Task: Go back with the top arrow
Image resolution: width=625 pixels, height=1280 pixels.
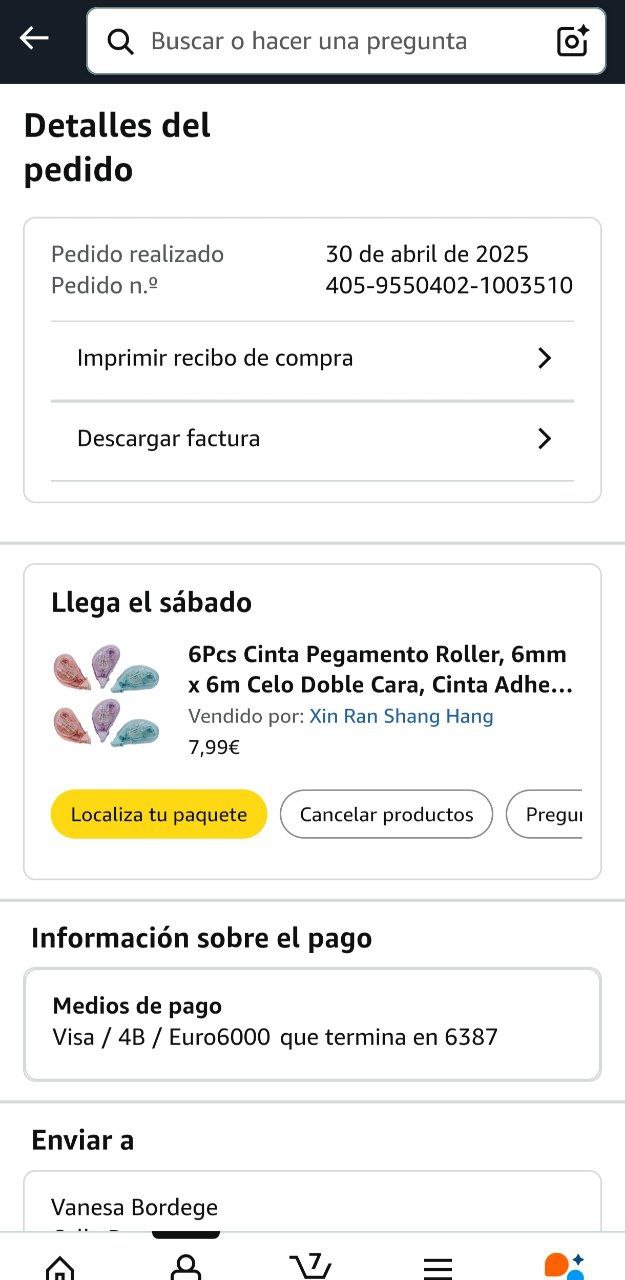Action: [x=34, y=39]
